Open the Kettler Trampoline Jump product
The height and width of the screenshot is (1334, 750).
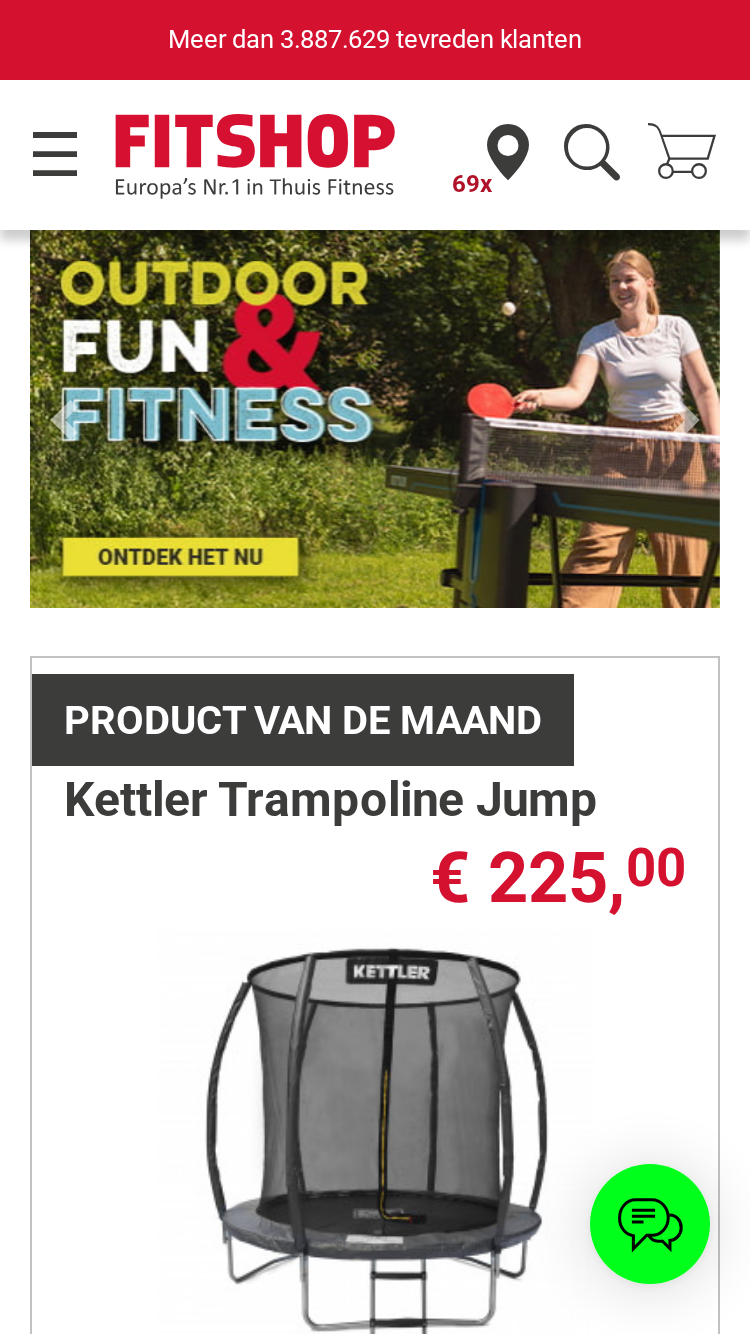330,800
